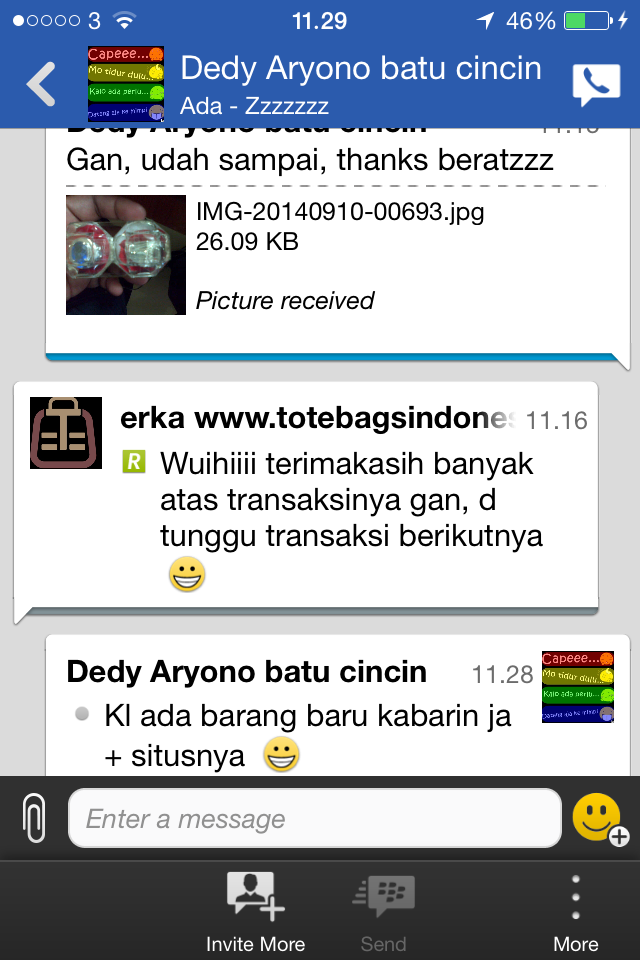Open the More options menu
640x960 pixels.
(575, 910)
